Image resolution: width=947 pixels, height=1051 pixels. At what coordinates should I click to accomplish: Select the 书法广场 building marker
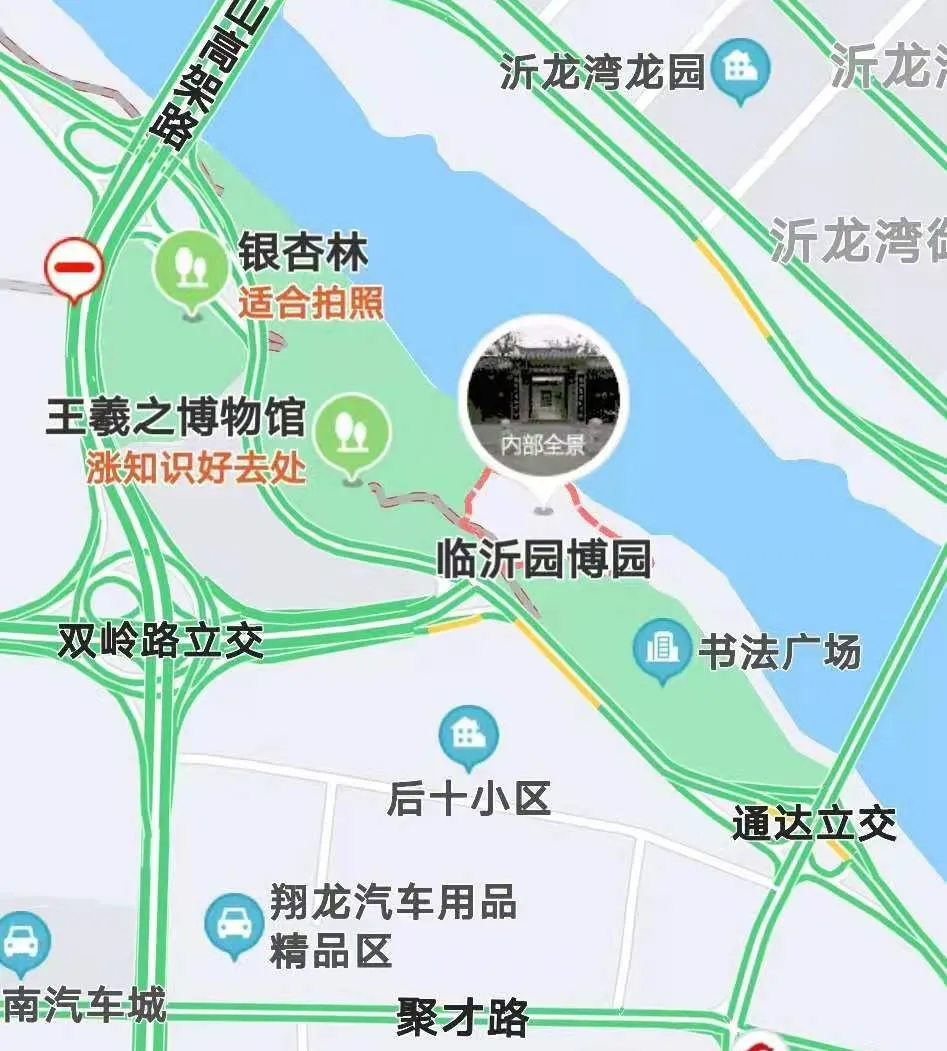click(662, 648)
